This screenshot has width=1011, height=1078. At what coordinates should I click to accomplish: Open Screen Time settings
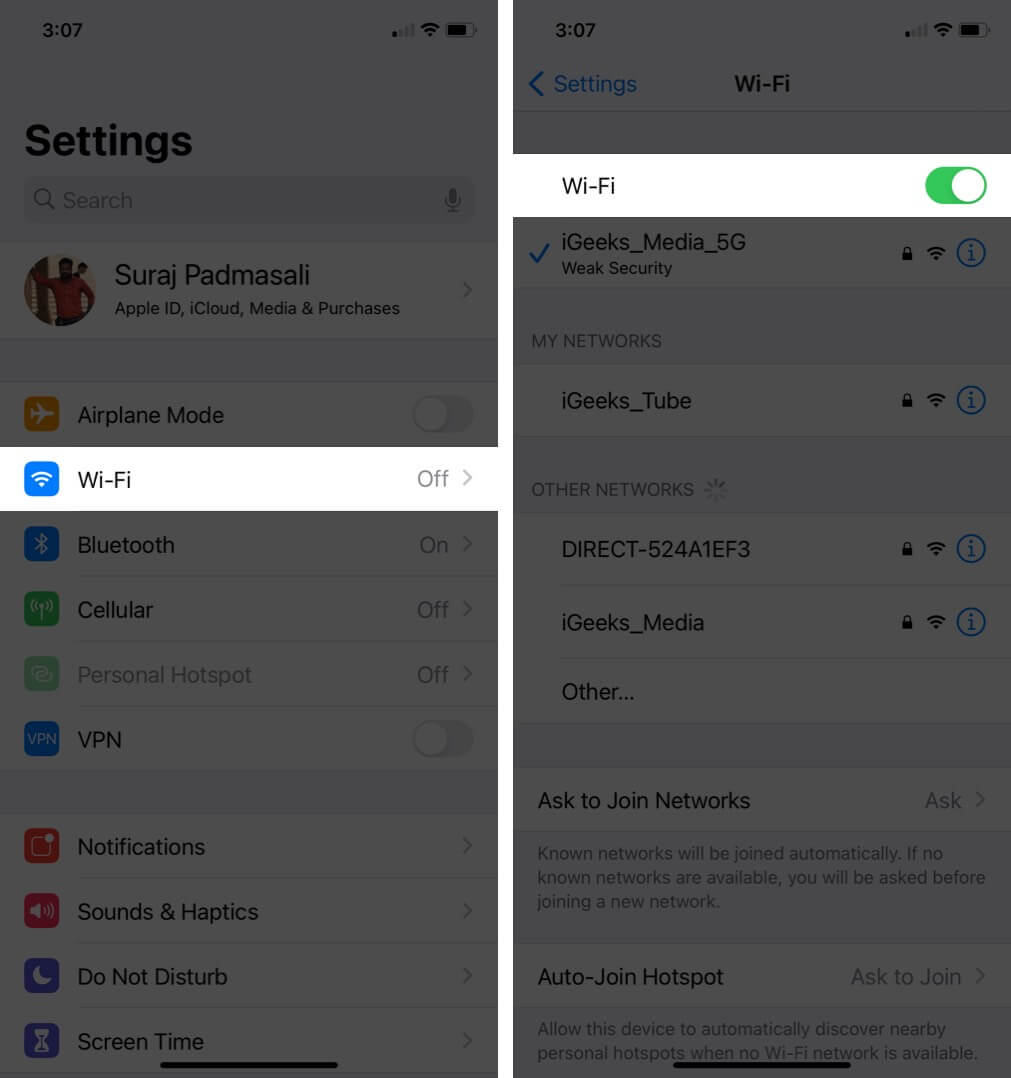coord(248,1041)
